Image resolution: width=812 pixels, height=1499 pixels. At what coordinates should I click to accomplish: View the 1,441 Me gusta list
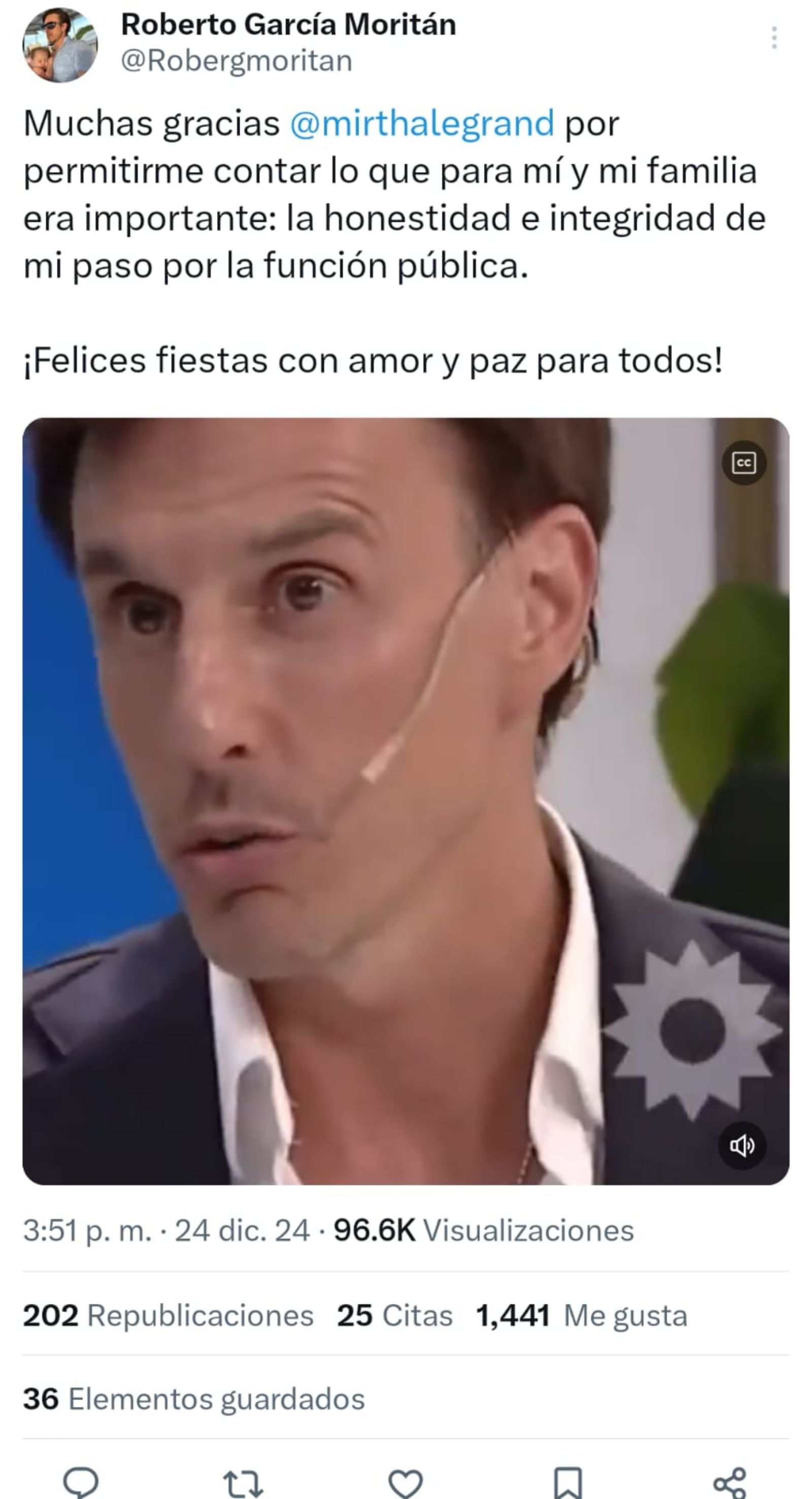pos(581,1316)
